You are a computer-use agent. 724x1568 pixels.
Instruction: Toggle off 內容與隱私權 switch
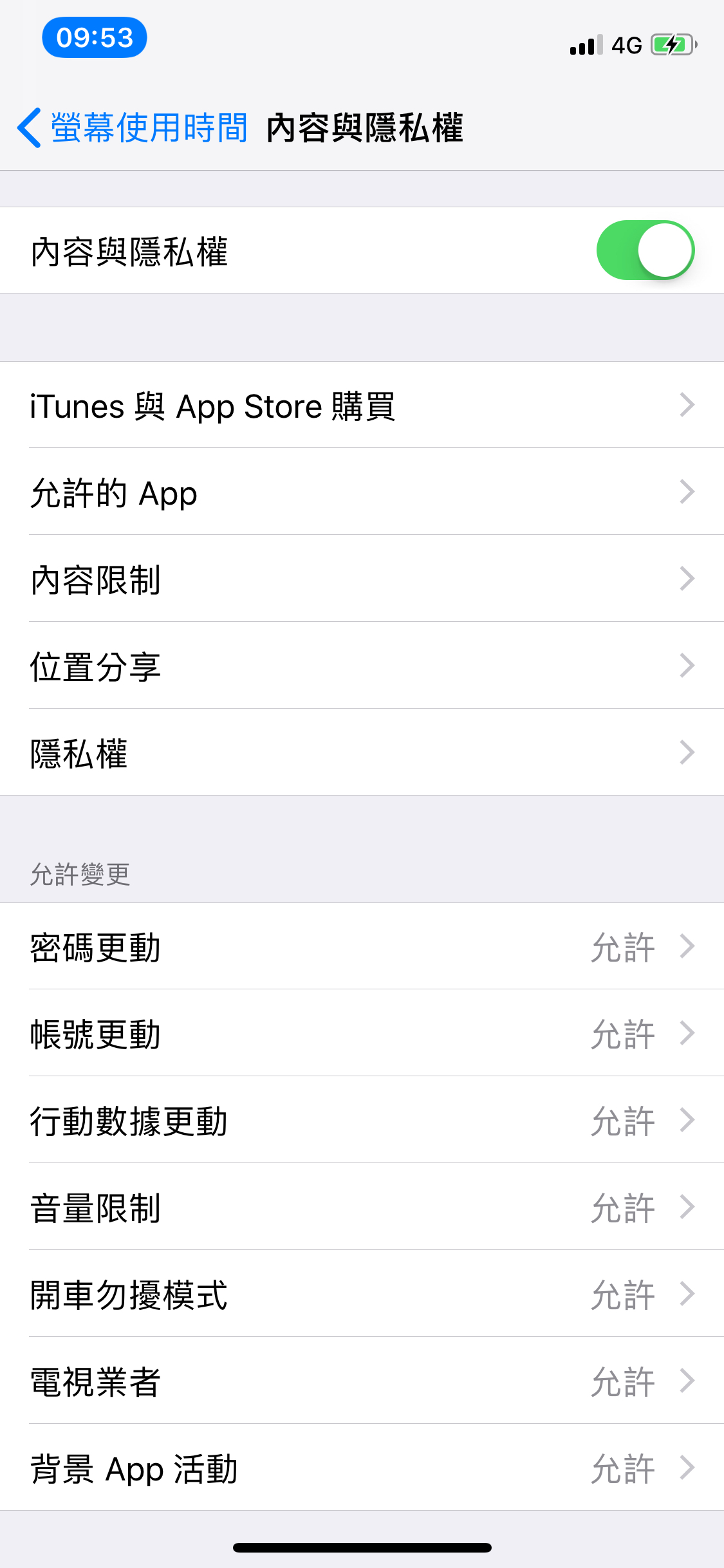point(645,250)
